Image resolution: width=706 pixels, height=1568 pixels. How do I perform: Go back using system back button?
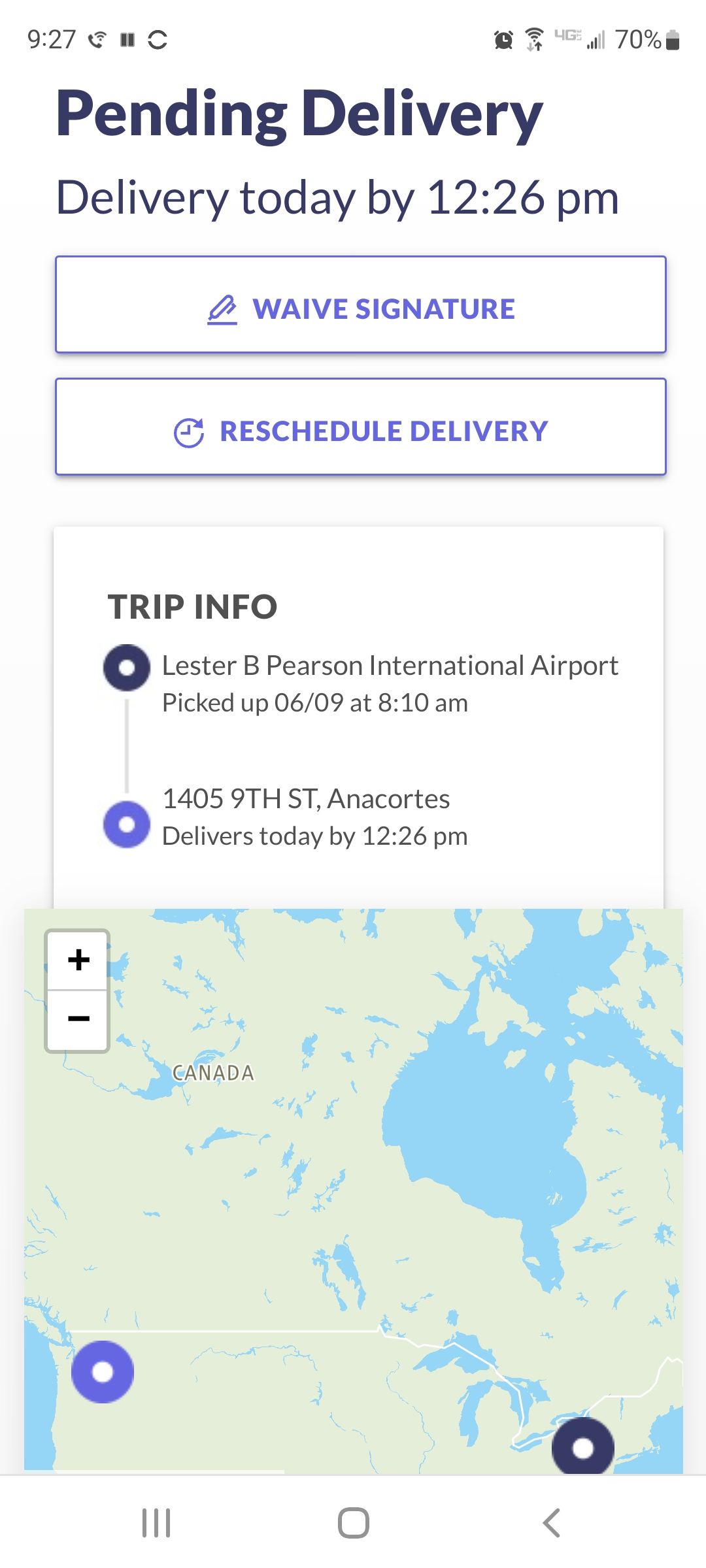click(x=551, y=1523)
